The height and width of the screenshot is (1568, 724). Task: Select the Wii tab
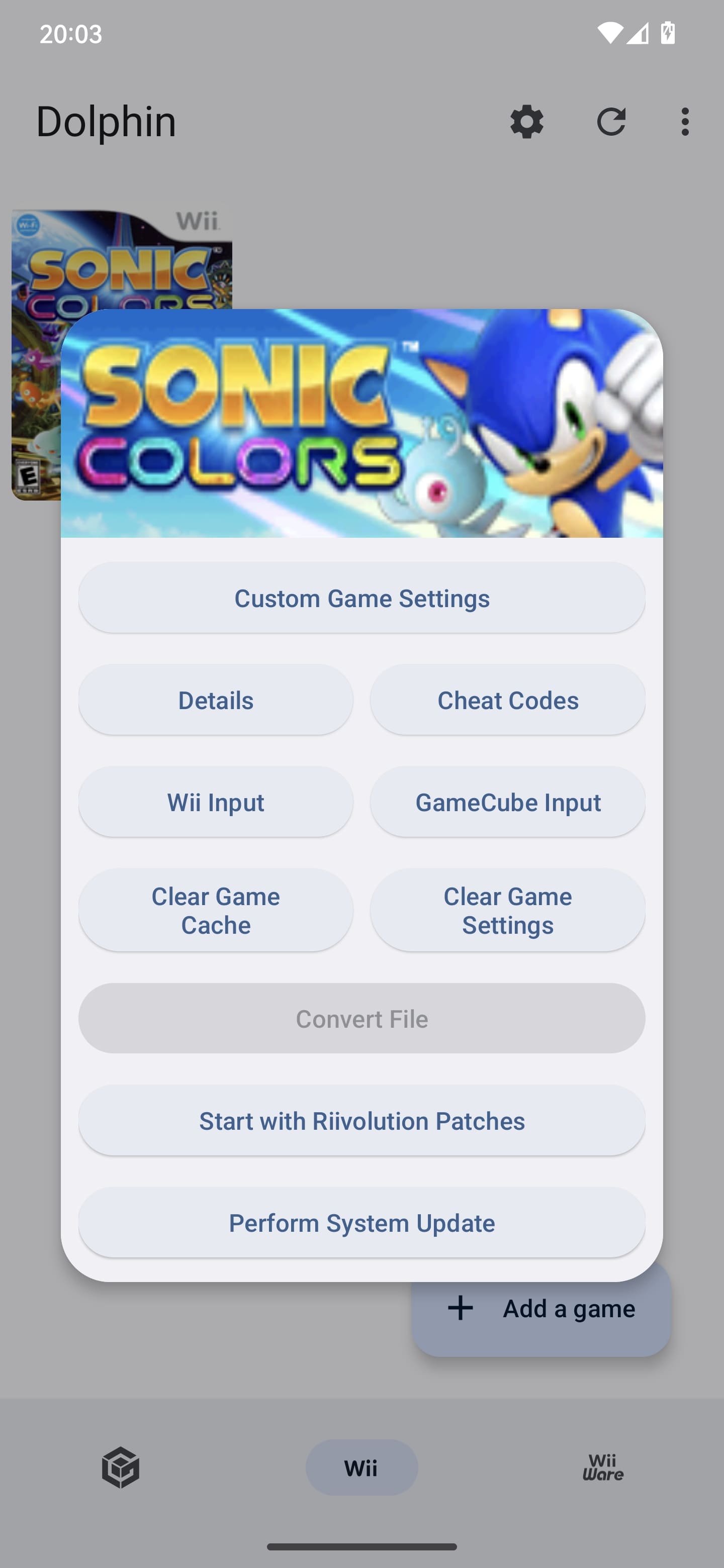(361, 1467)
